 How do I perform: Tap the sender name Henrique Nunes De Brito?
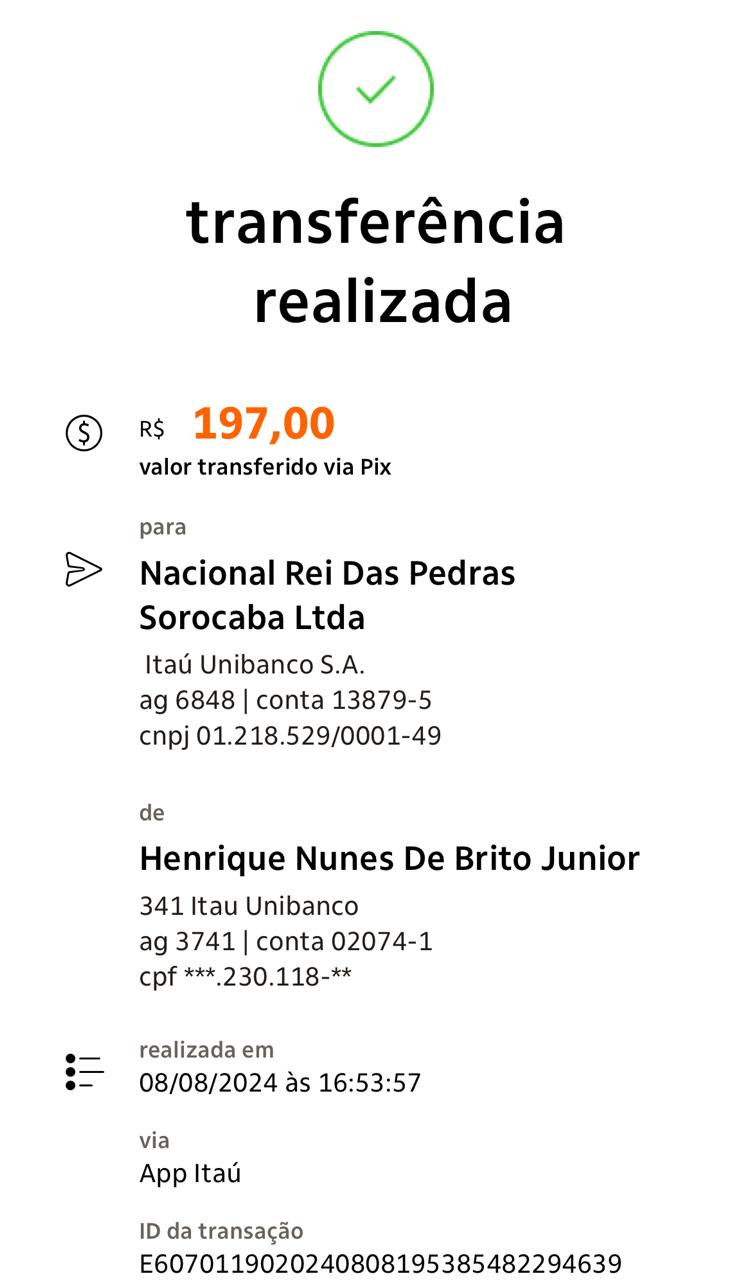click(390, 858)
